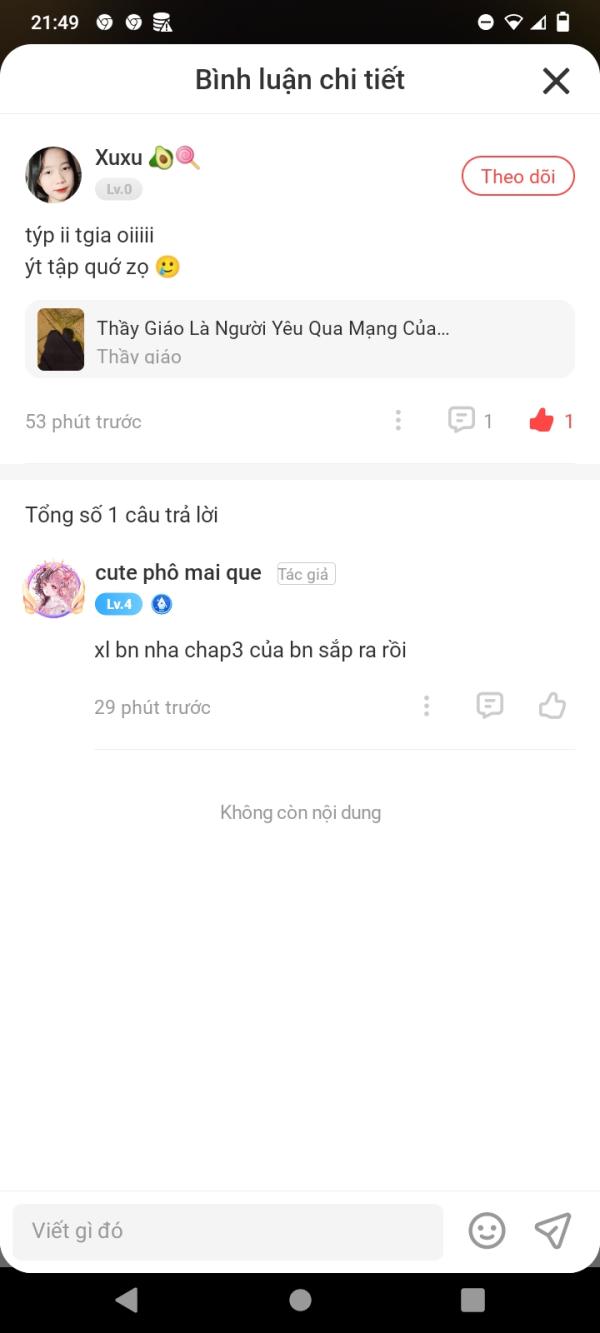The height and width of the screenshot is (1333, 600).
Task: Go back using system back button
Action: pyautogui.click(x=127, y=1299)
